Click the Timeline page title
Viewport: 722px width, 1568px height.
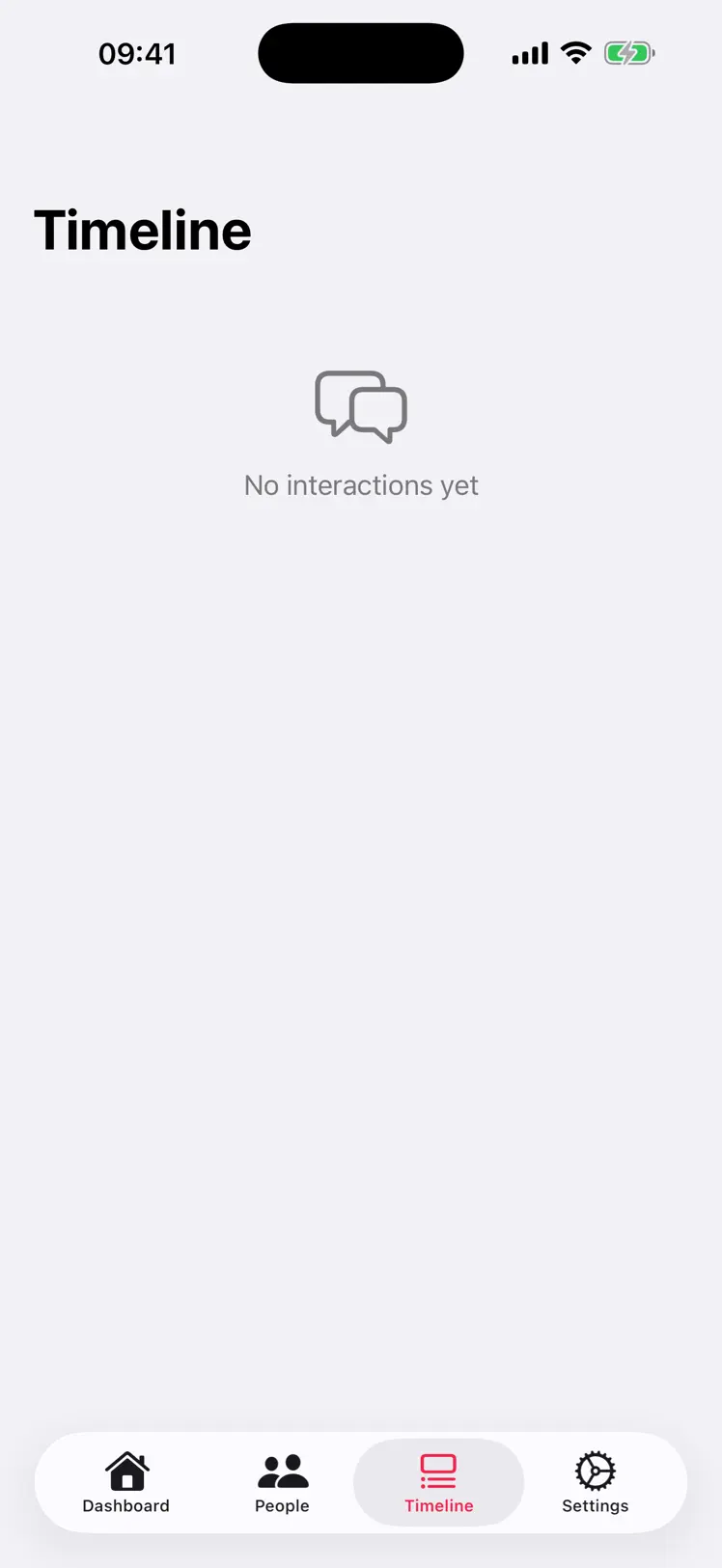coord(142,229)
